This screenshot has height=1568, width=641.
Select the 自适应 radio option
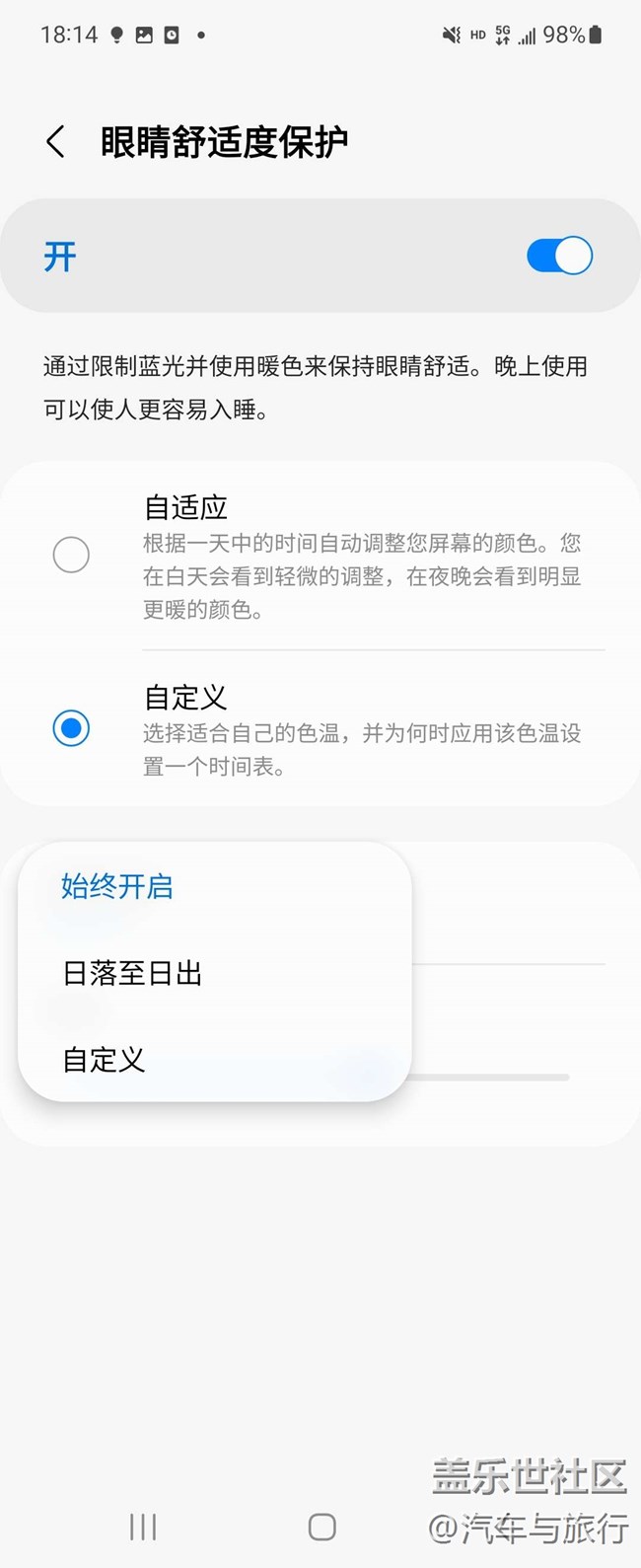coord(71,555)
